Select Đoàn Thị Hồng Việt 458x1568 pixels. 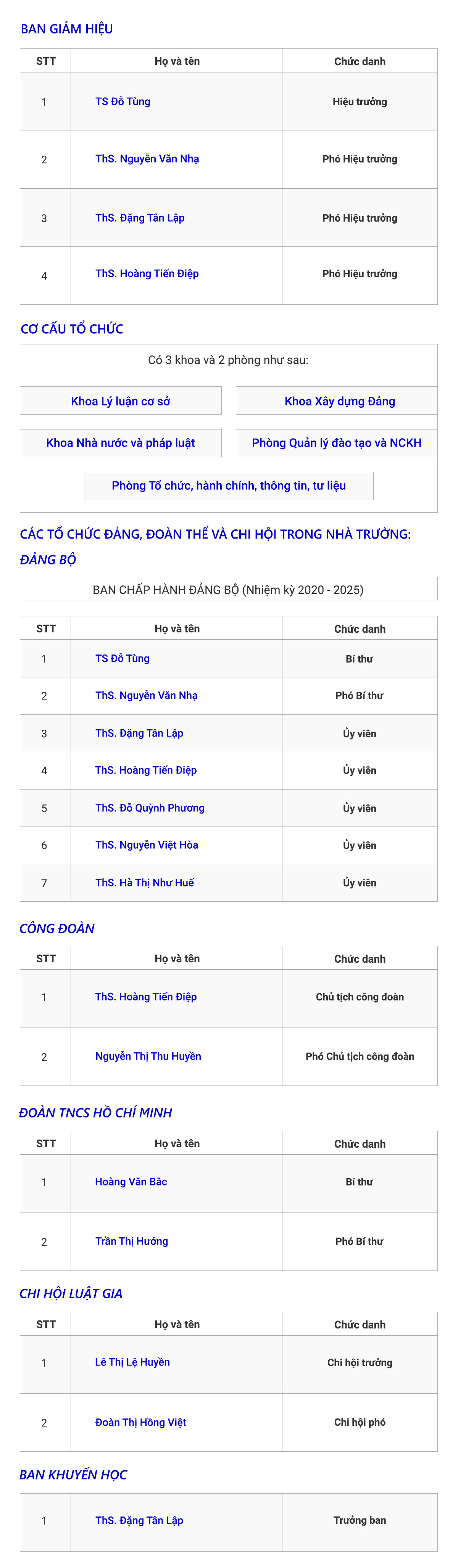pyautogui.click(x=141, y=1422)
